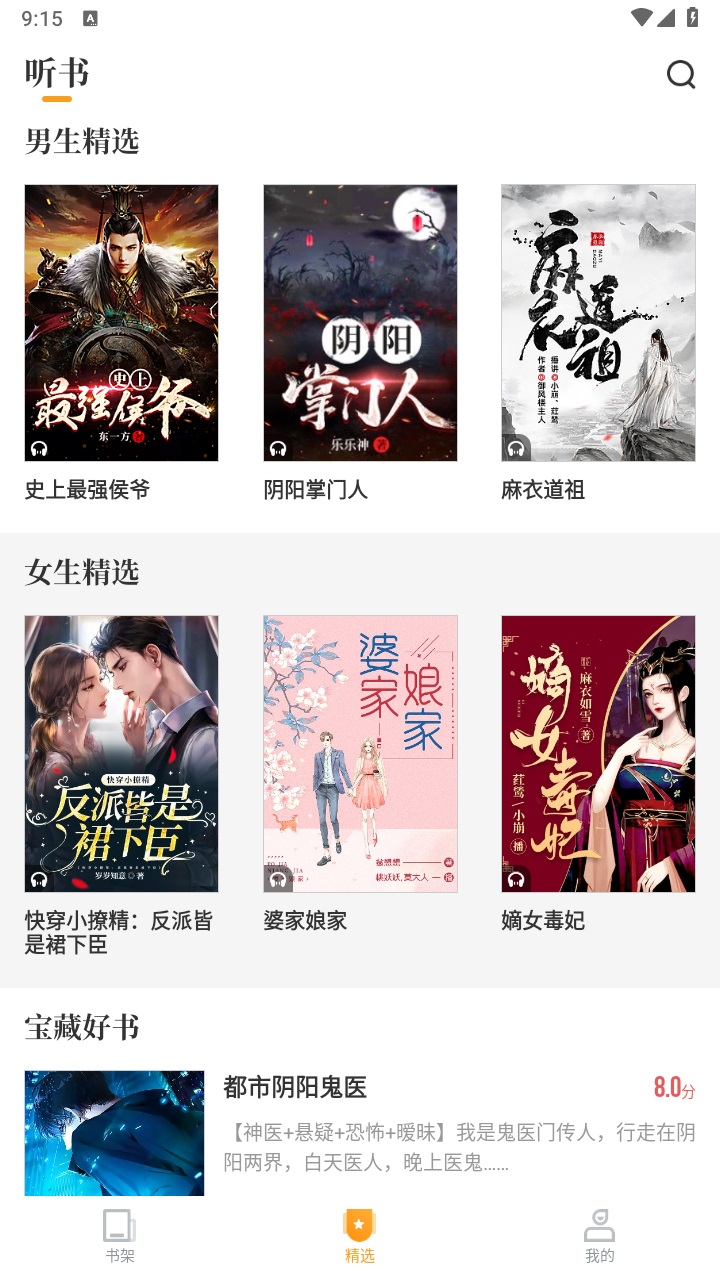Open the book 史上最强侯爷

pyautogui.click(x=121, y=322)
